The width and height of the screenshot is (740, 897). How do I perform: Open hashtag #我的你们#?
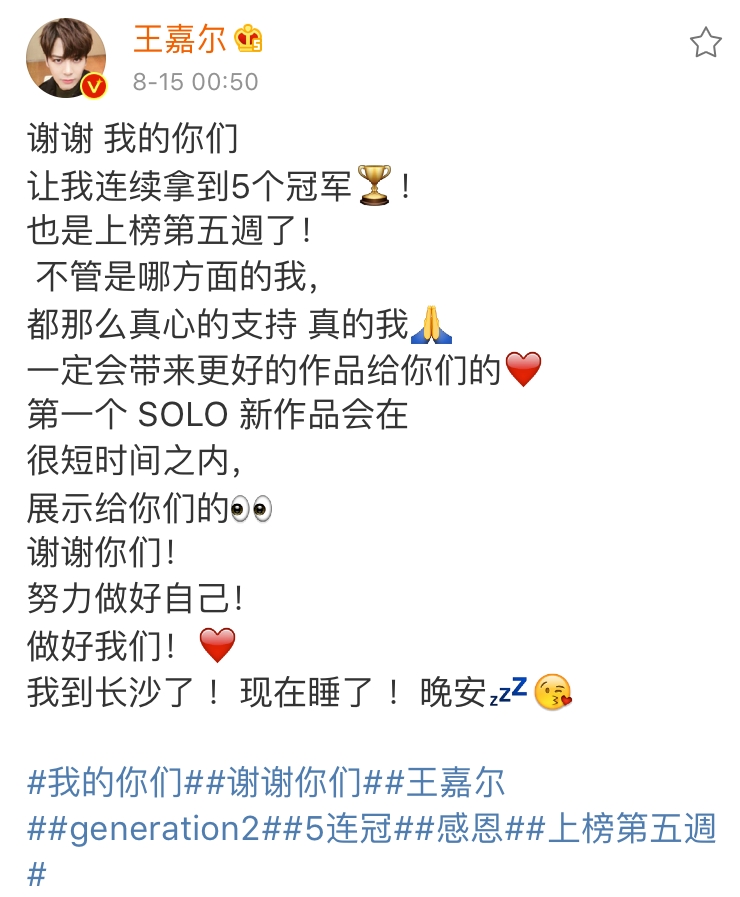(114, 782)
